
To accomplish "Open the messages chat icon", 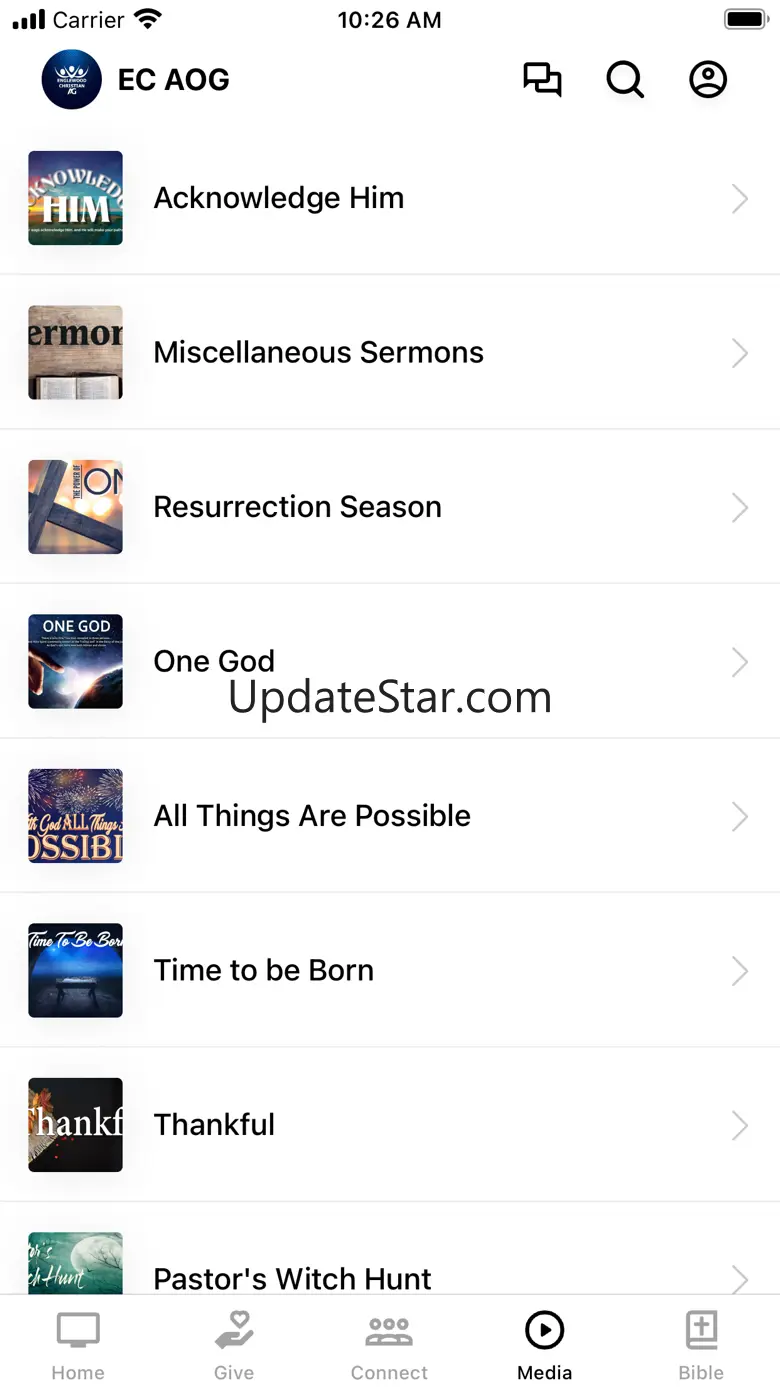I will 542,80.
